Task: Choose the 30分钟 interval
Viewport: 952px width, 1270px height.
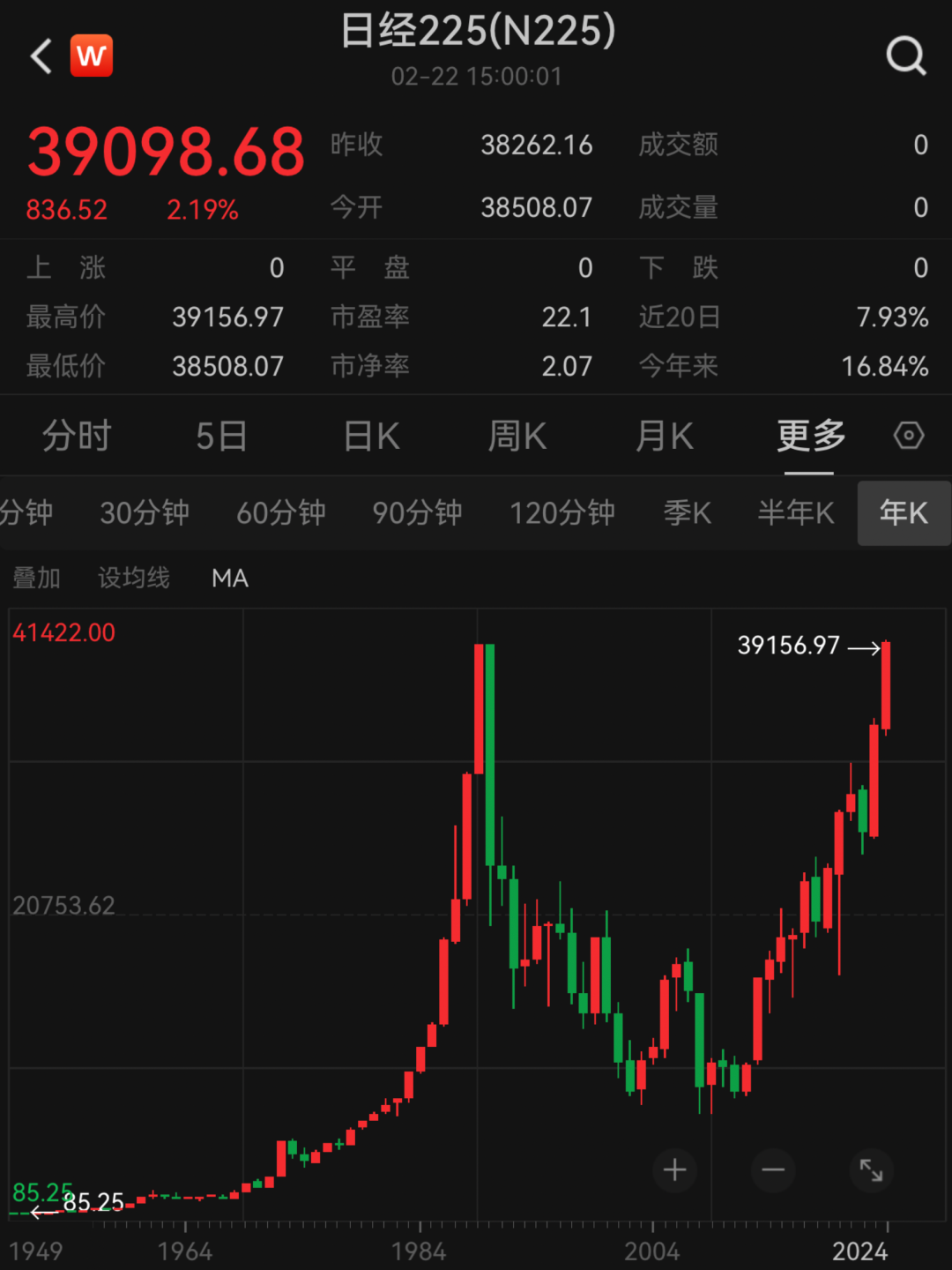Action: tap(145, 512)
